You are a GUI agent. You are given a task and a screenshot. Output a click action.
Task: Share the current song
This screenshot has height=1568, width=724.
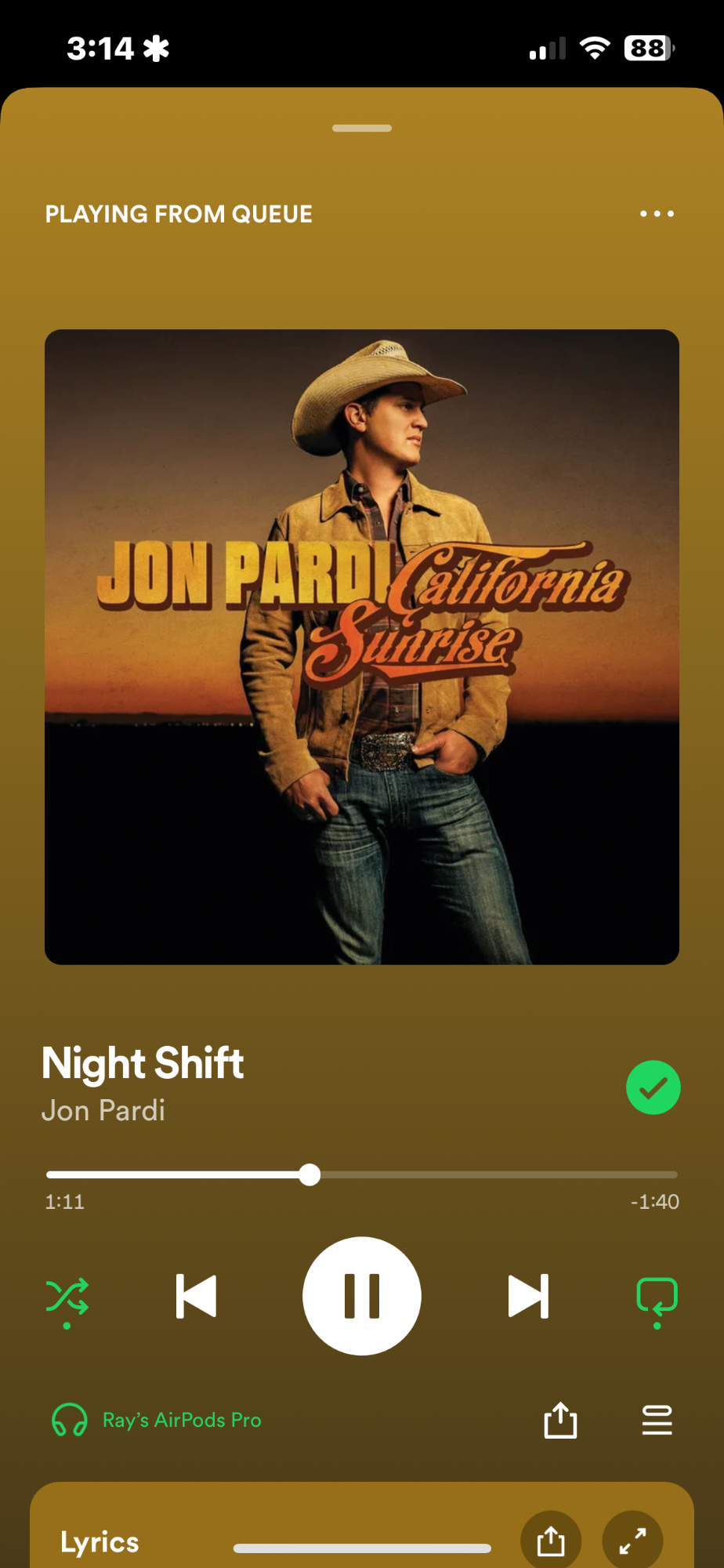pos(560,1420)
